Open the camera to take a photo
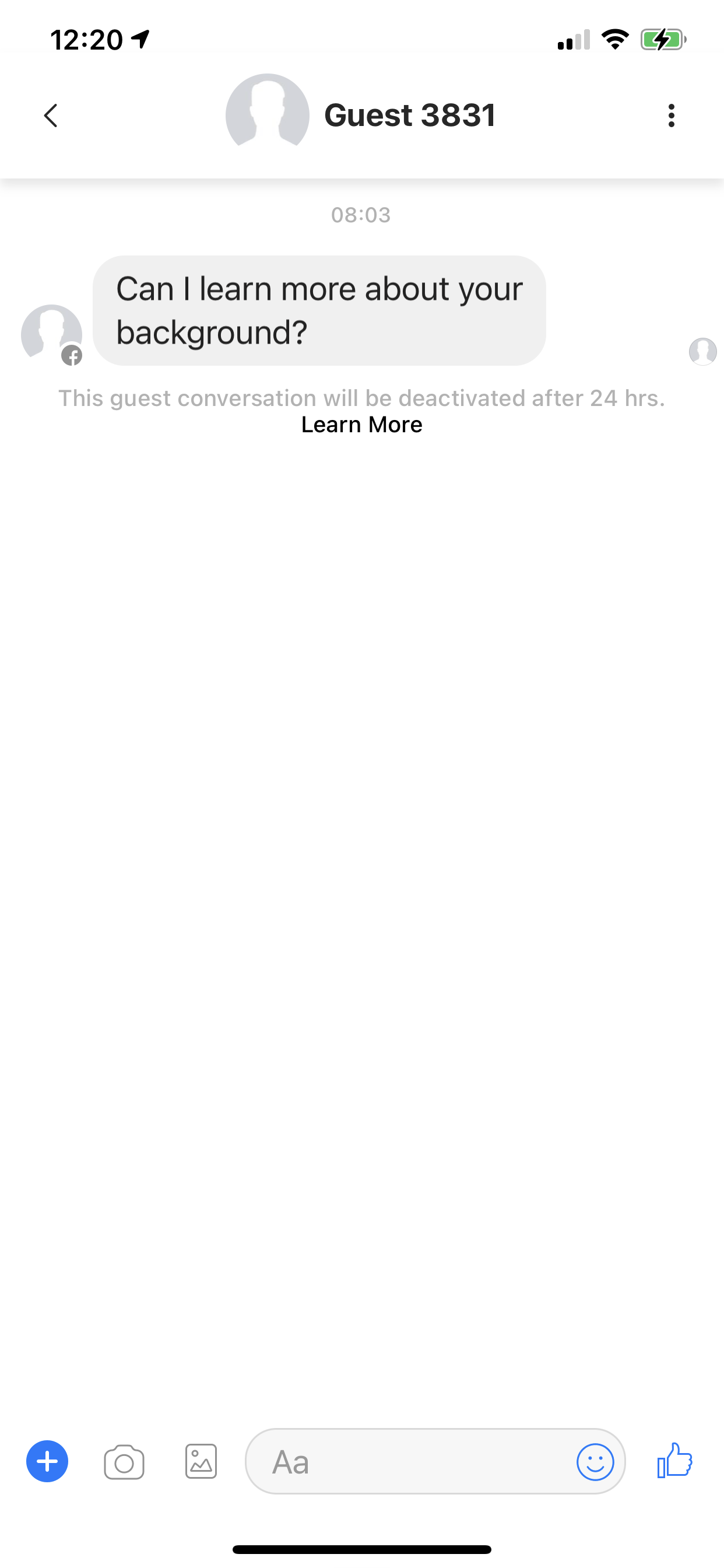The image size is (724, 1568). (124, 1462)
